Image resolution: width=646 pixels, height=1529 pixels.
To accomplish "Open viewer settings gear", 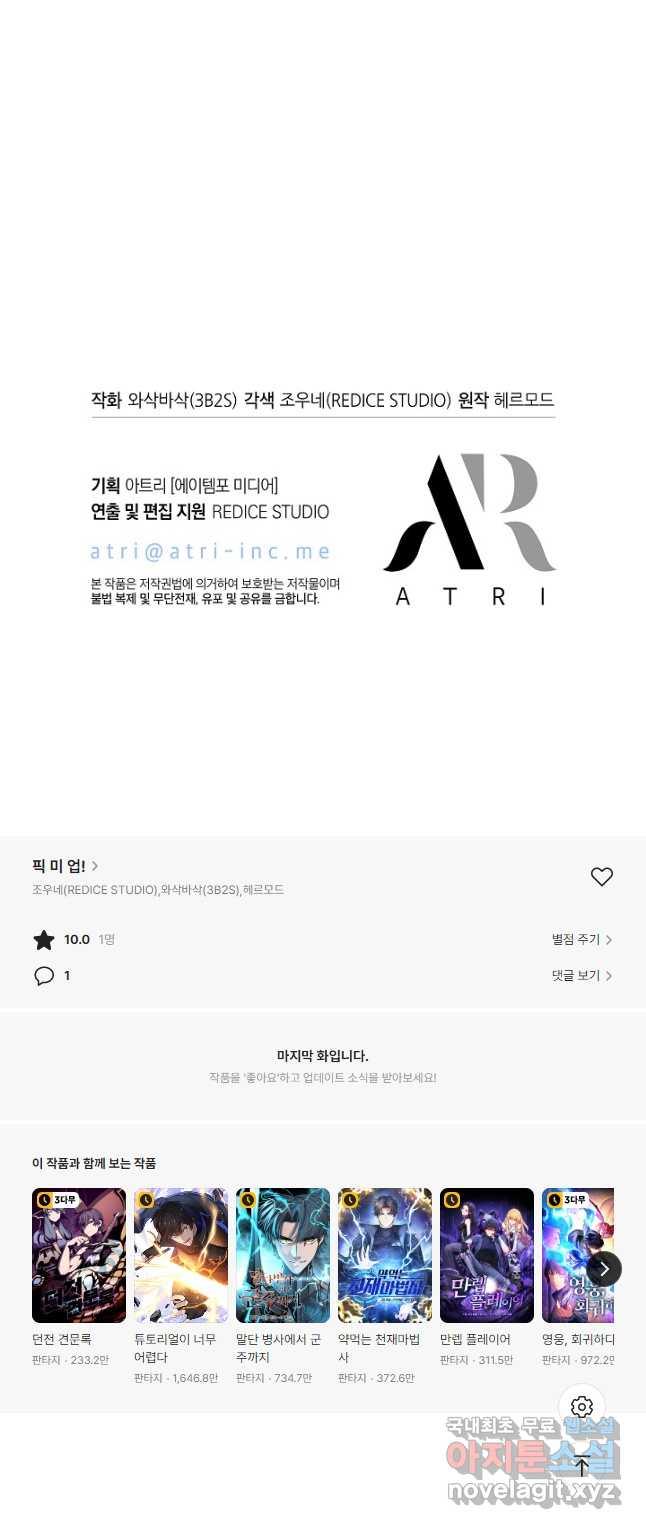I will [x=582, y=1407].
